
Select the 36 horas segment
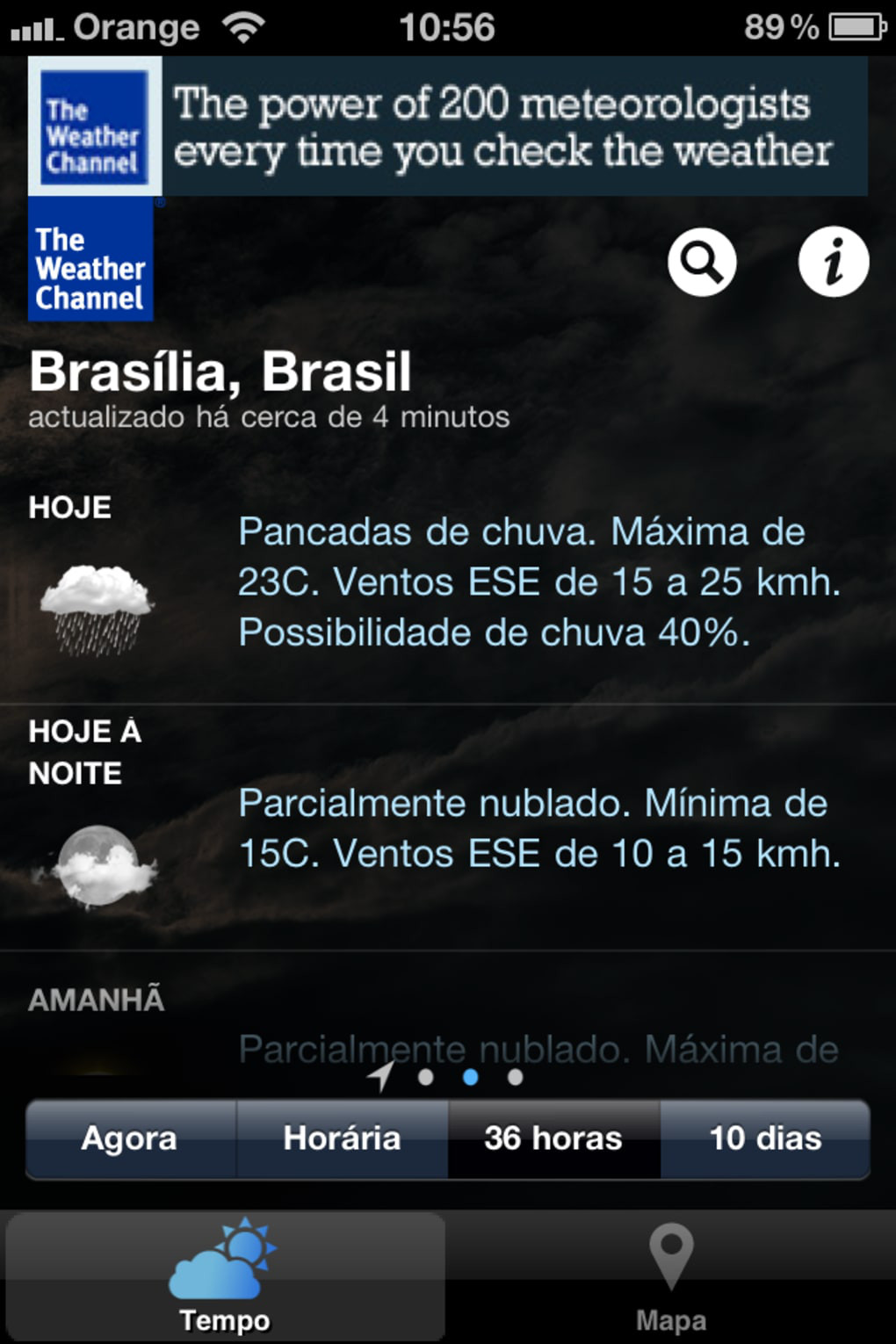point(553,1138)
